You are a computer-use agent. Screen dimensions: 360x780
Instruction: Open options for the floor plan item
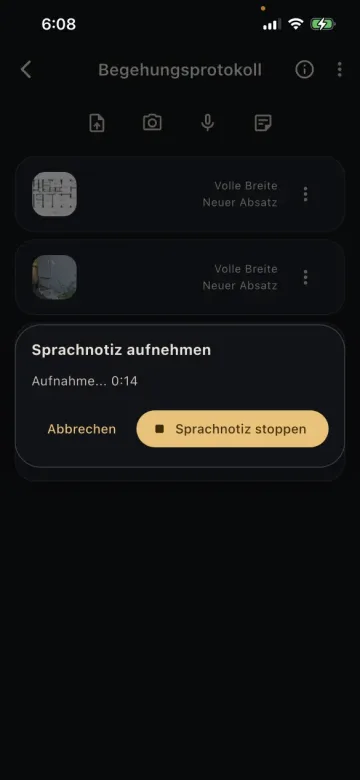point(305,194)
